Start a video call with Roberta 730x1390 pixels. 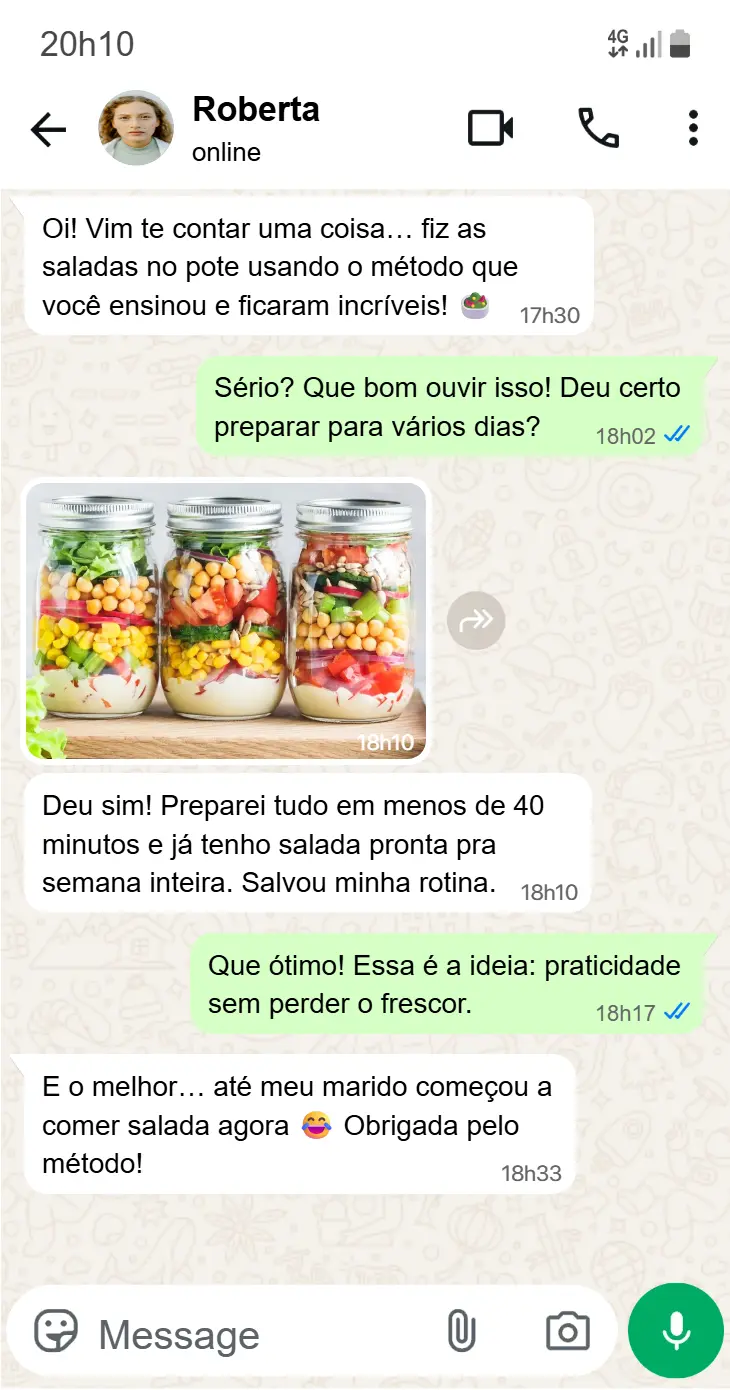490,128
